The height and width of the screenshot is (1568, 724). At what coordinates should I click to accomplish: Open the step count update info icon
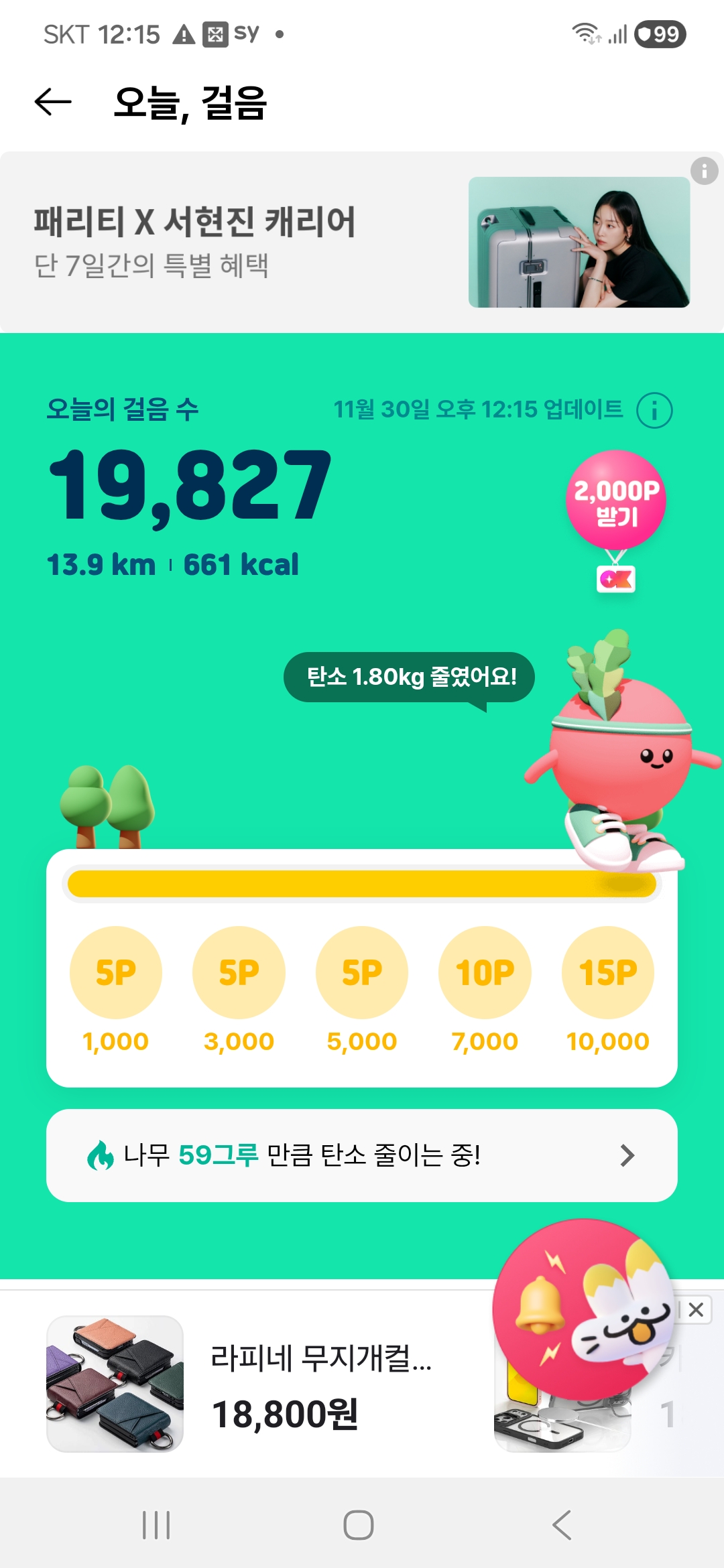pos(654,410)
